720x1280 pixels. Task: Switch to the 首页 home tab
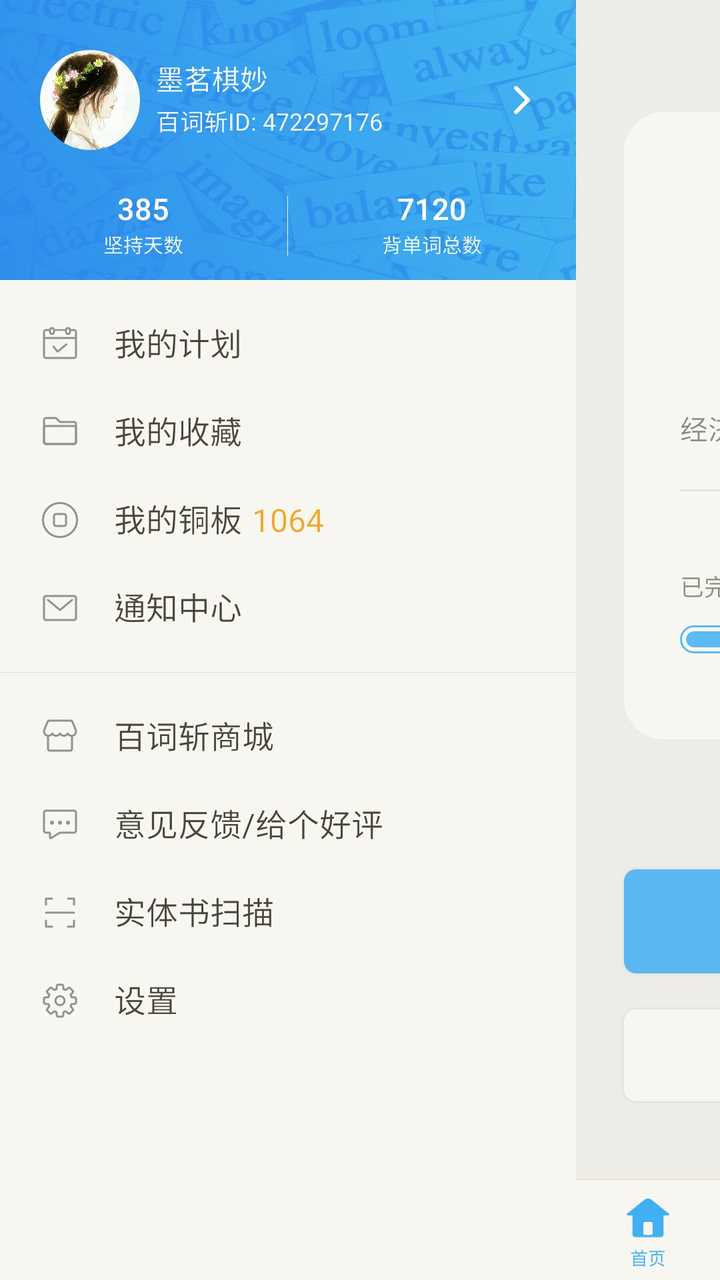tap(647, 1232)
